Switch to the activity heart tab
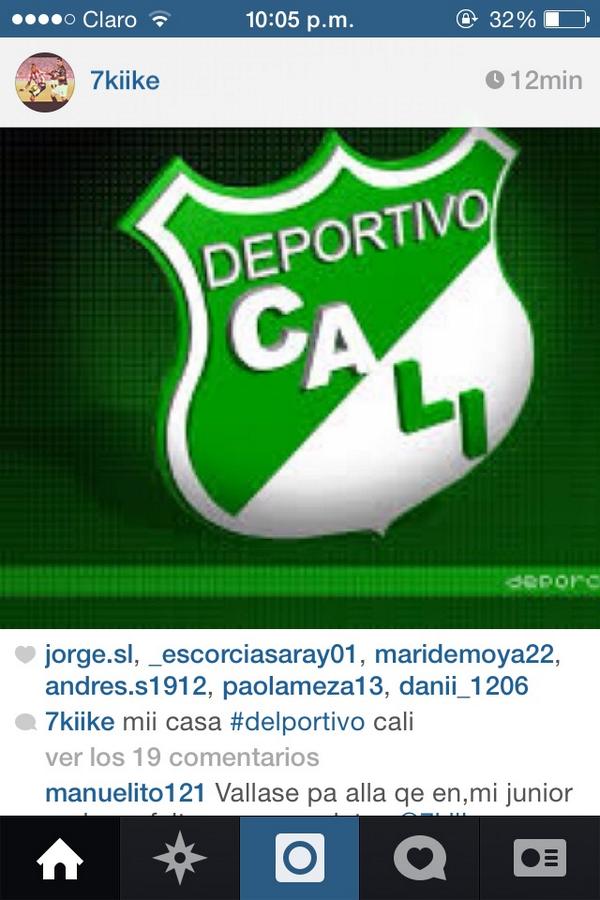The width and height of the screenshot is (600, 900). tap(420, 858)
